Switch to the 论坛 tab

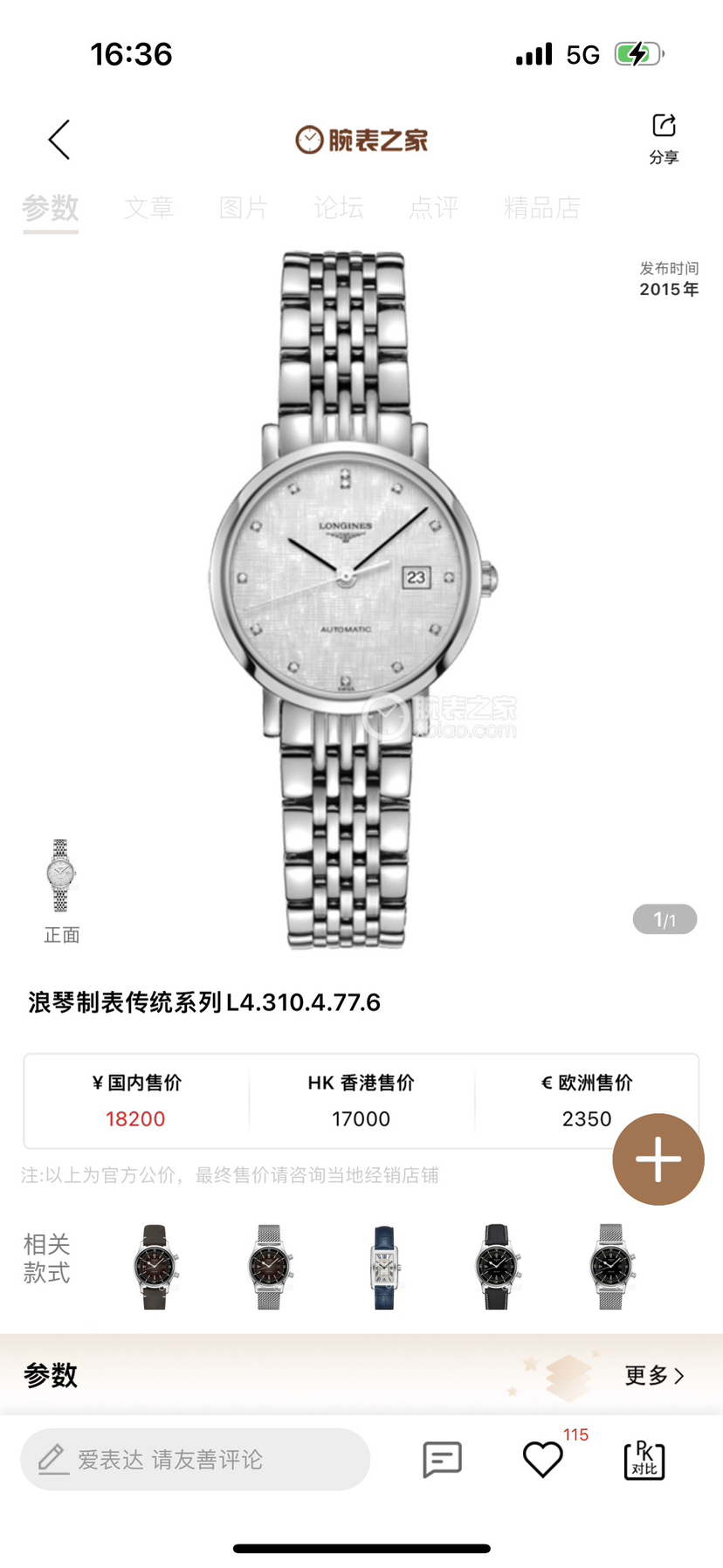point(339,208)
